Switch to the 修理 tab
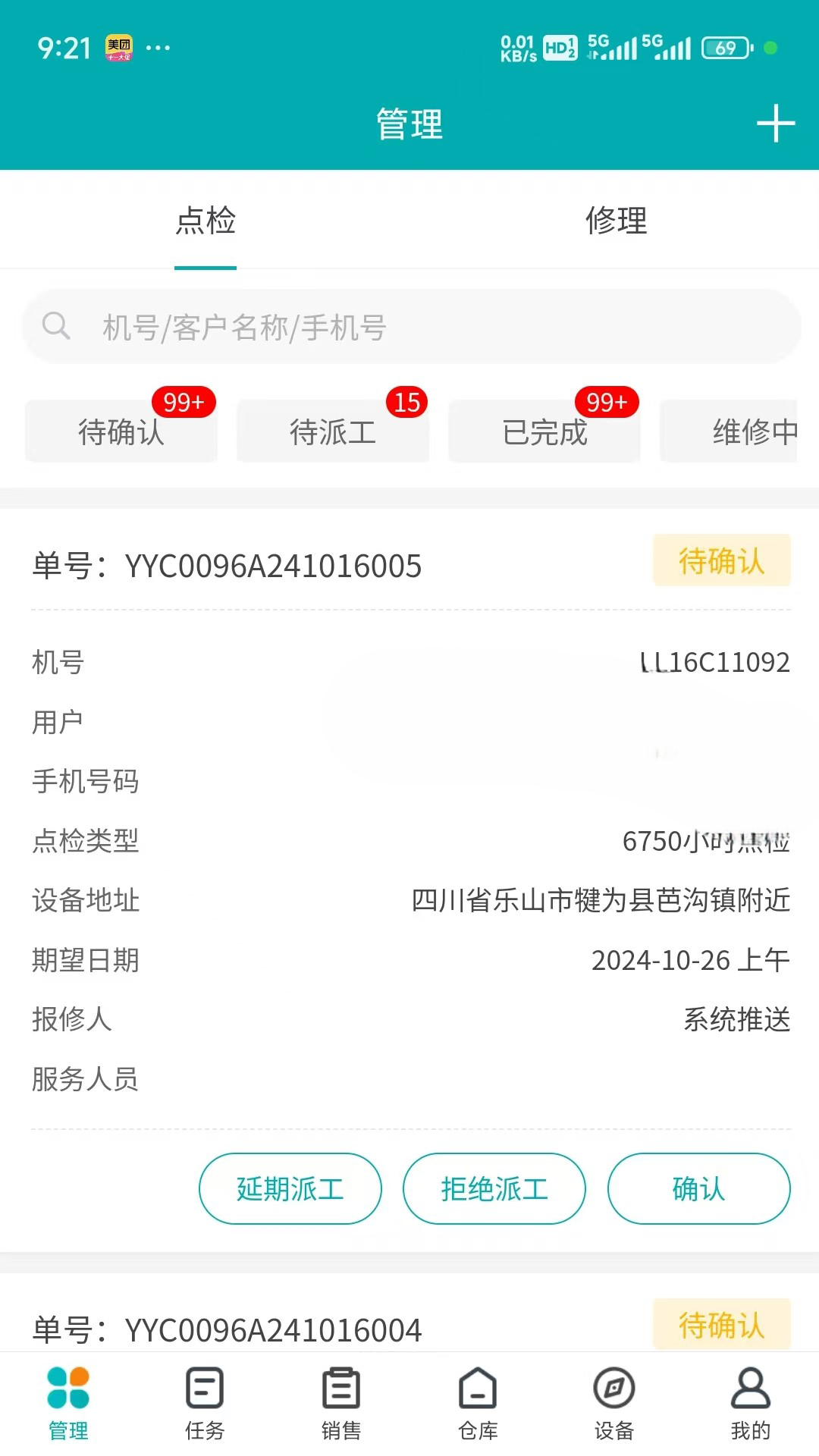 click(614, 221)
